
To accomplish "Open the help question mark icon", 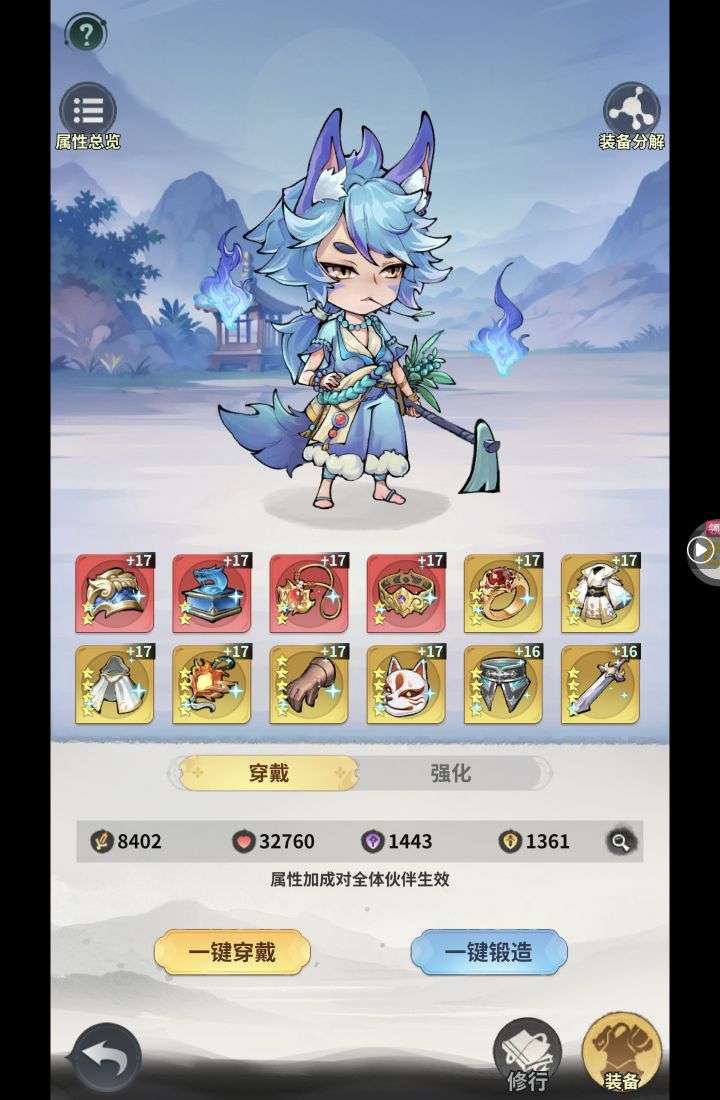I will coord(87,34).
